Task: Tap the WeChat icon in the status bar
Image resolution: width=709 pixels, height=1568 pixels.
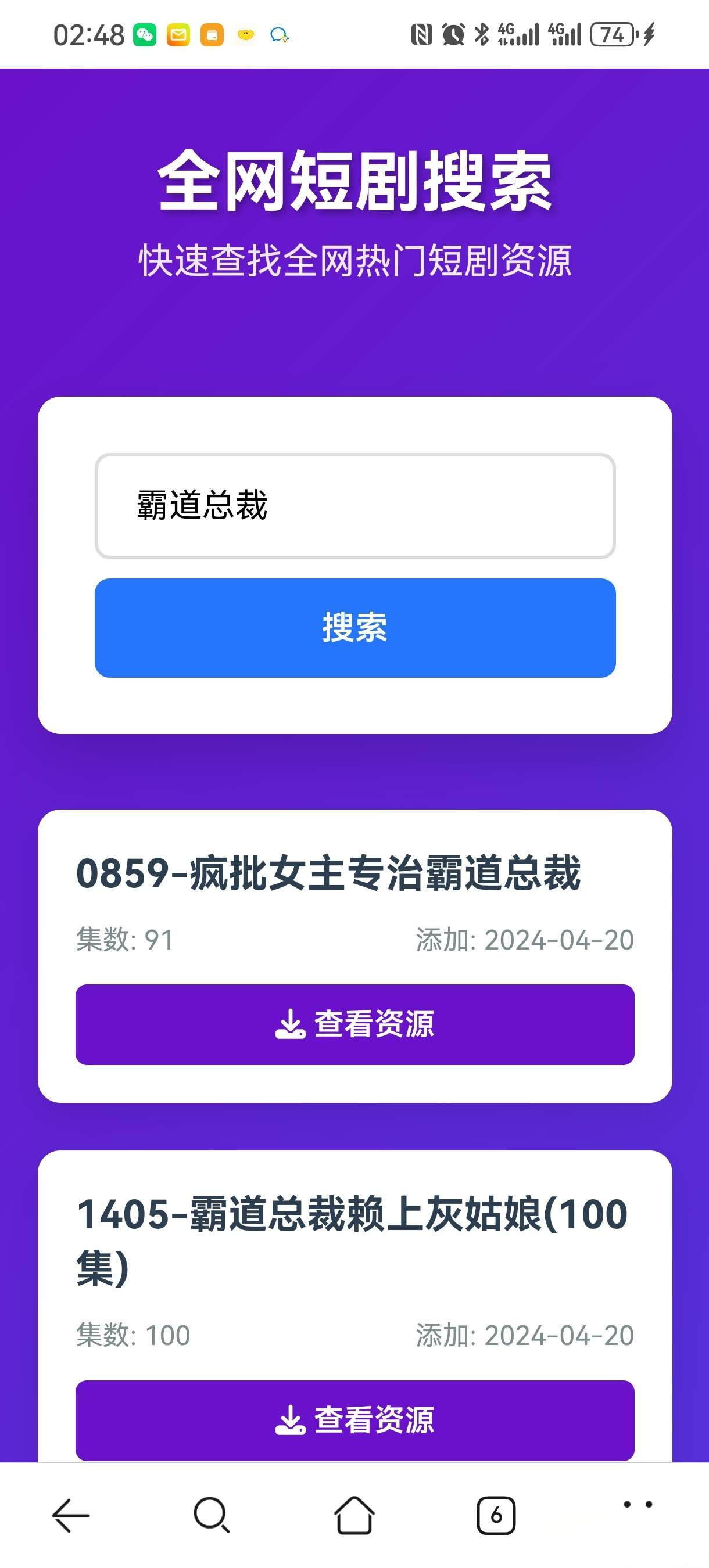Action: 144,35
